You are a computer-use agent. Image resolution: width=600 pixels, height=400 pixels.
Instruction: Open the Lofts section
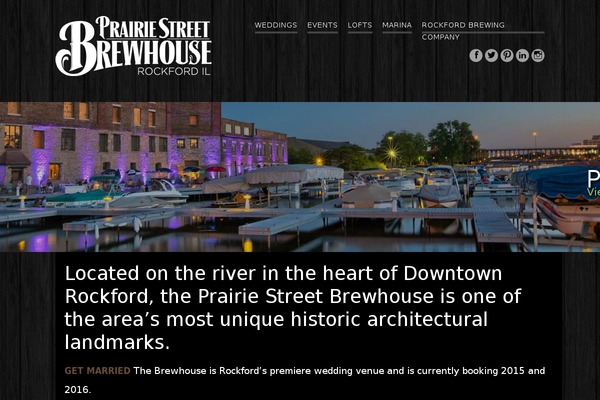(x=359, y=25)
